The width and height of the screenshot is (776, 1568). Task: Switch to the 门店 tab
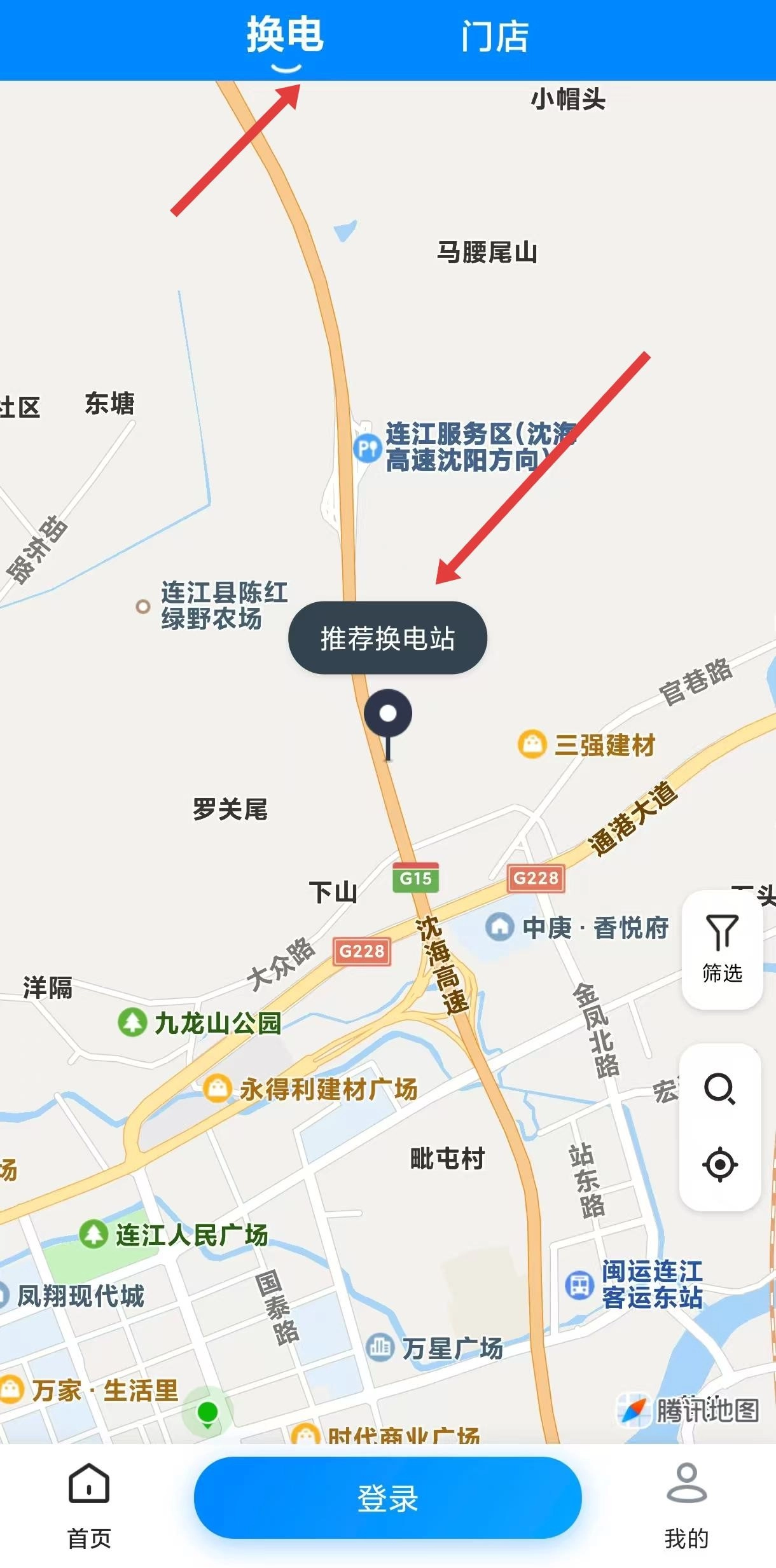click(495, 37)
